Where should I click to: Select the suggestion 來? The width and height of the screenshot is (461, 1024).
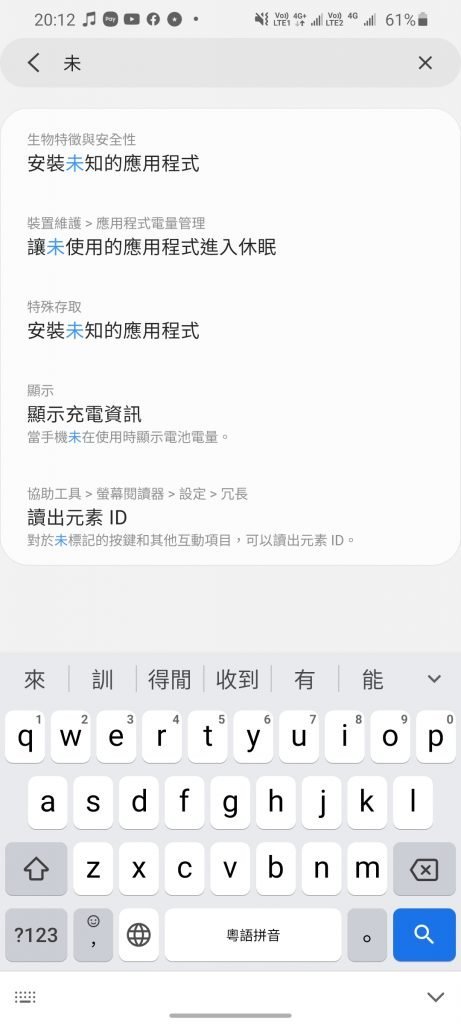[35, 680]
